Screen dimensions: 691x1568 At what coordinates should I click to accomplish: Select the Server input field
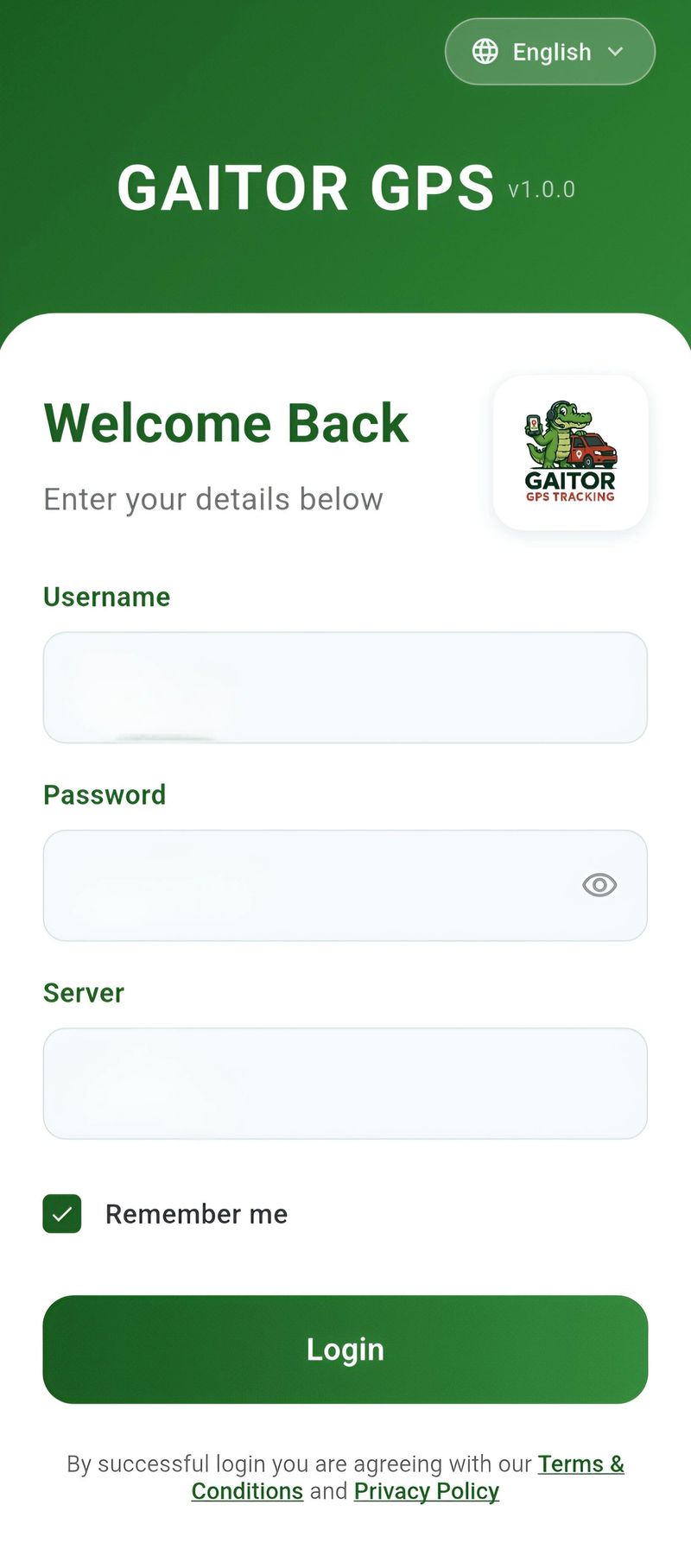(345, 1083)
